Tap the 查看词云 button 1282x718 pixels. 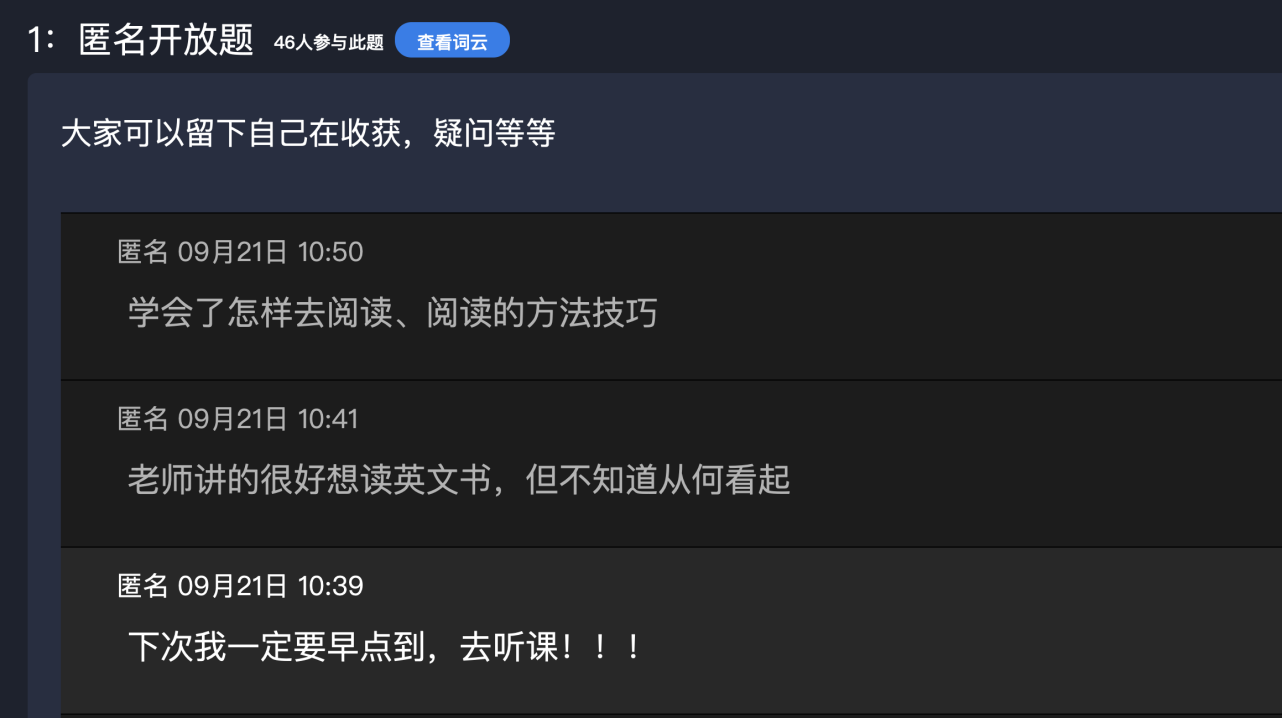452,41
